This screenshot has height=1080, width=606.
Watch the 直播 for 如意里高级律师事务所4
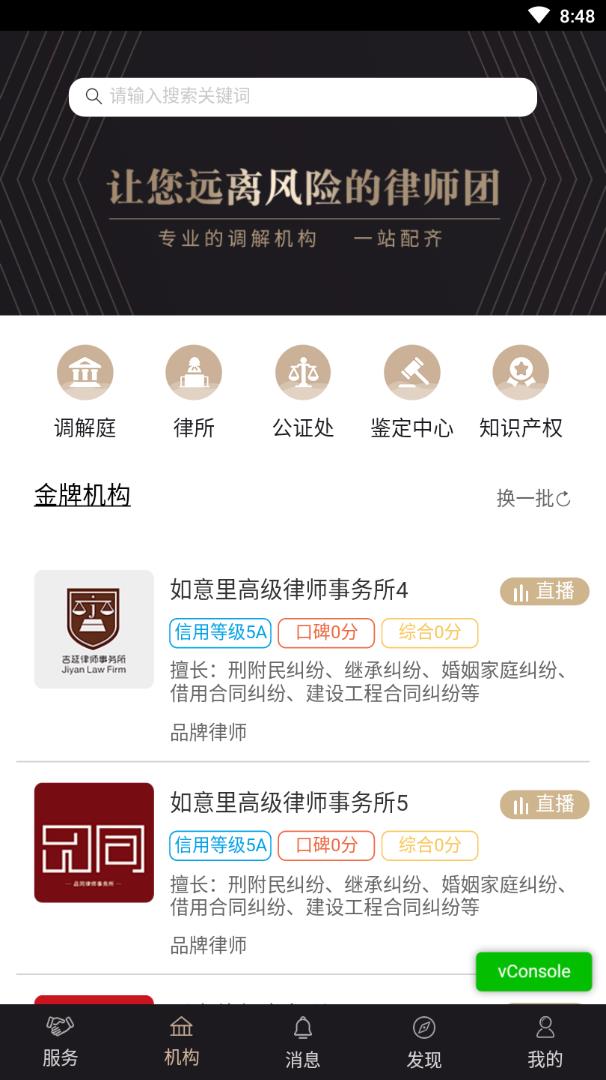[x=545, y=592]
